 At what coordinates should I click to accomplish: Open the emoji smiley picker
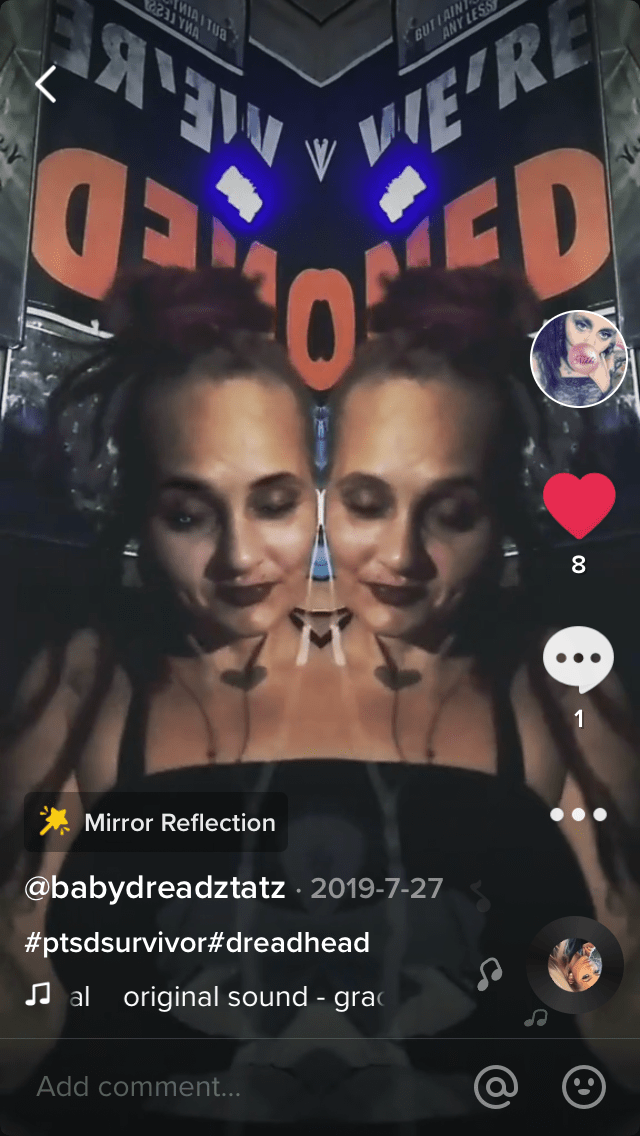tap(584, 1087)
